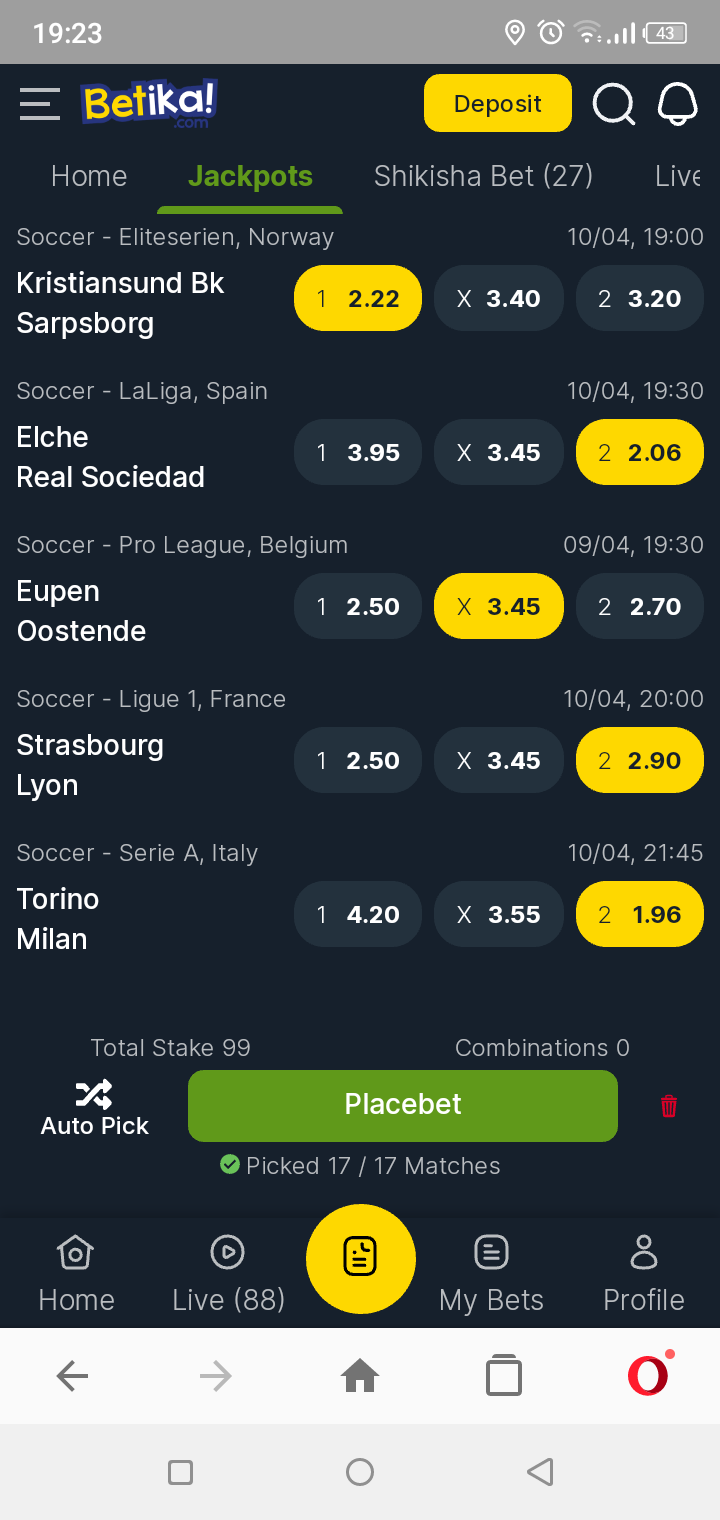Select Elche home win at 3.95
The image size is (720, 1520).
click(x=358, y=452)
